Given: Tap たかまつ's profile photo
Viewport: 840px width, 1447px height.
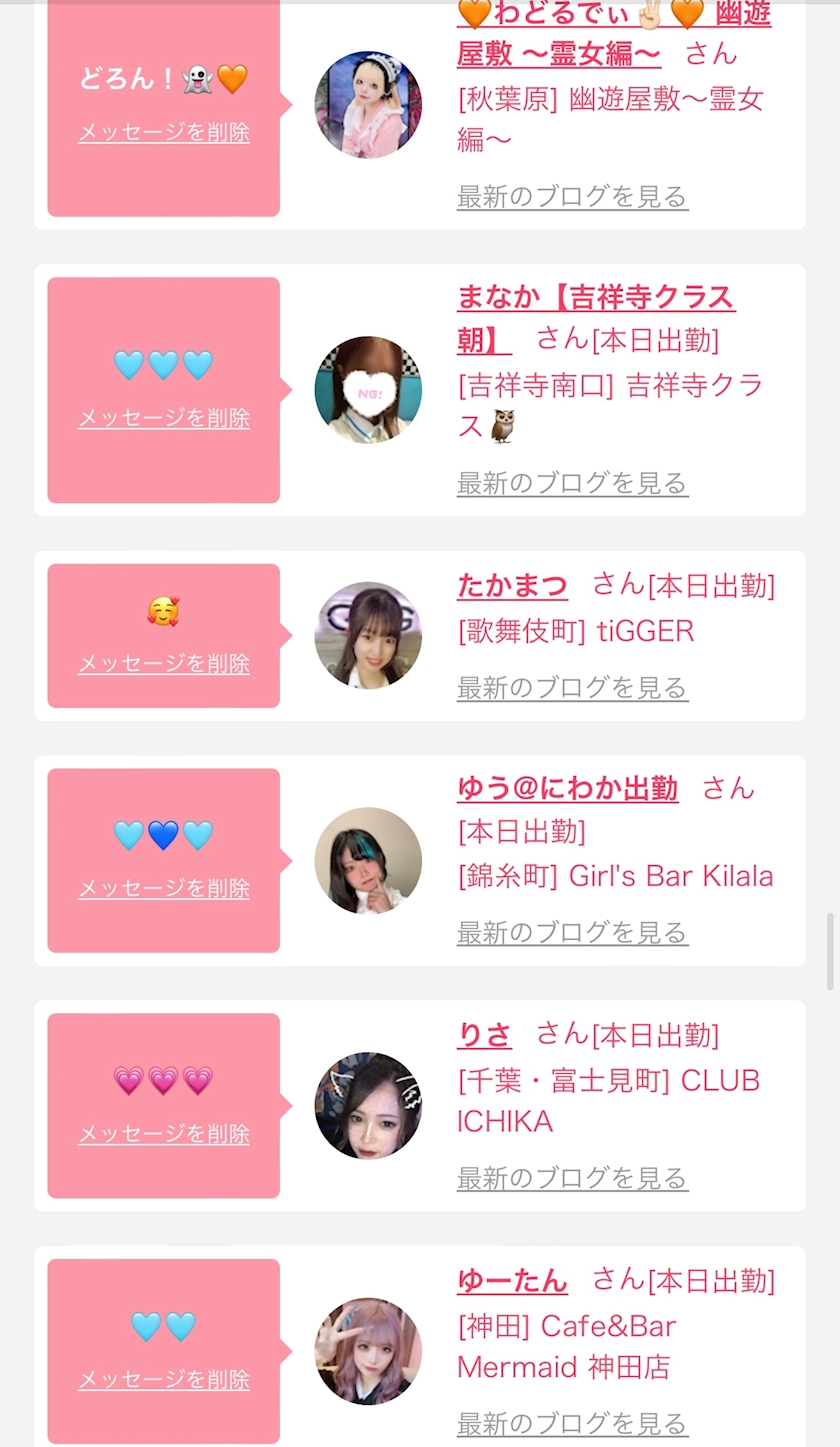Looking at the screenshot, I should (368, 635).
